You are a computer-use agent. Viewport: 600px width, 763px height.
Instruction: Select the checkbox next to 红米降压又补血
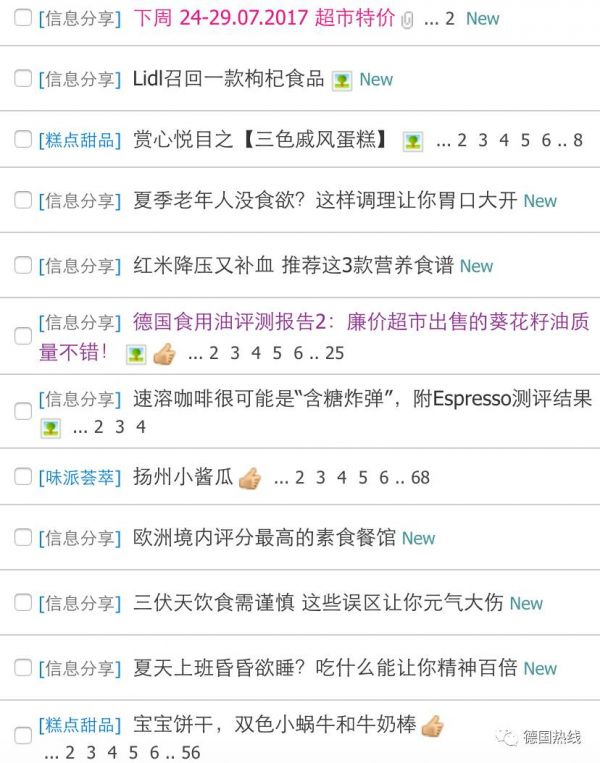point(23,265)
